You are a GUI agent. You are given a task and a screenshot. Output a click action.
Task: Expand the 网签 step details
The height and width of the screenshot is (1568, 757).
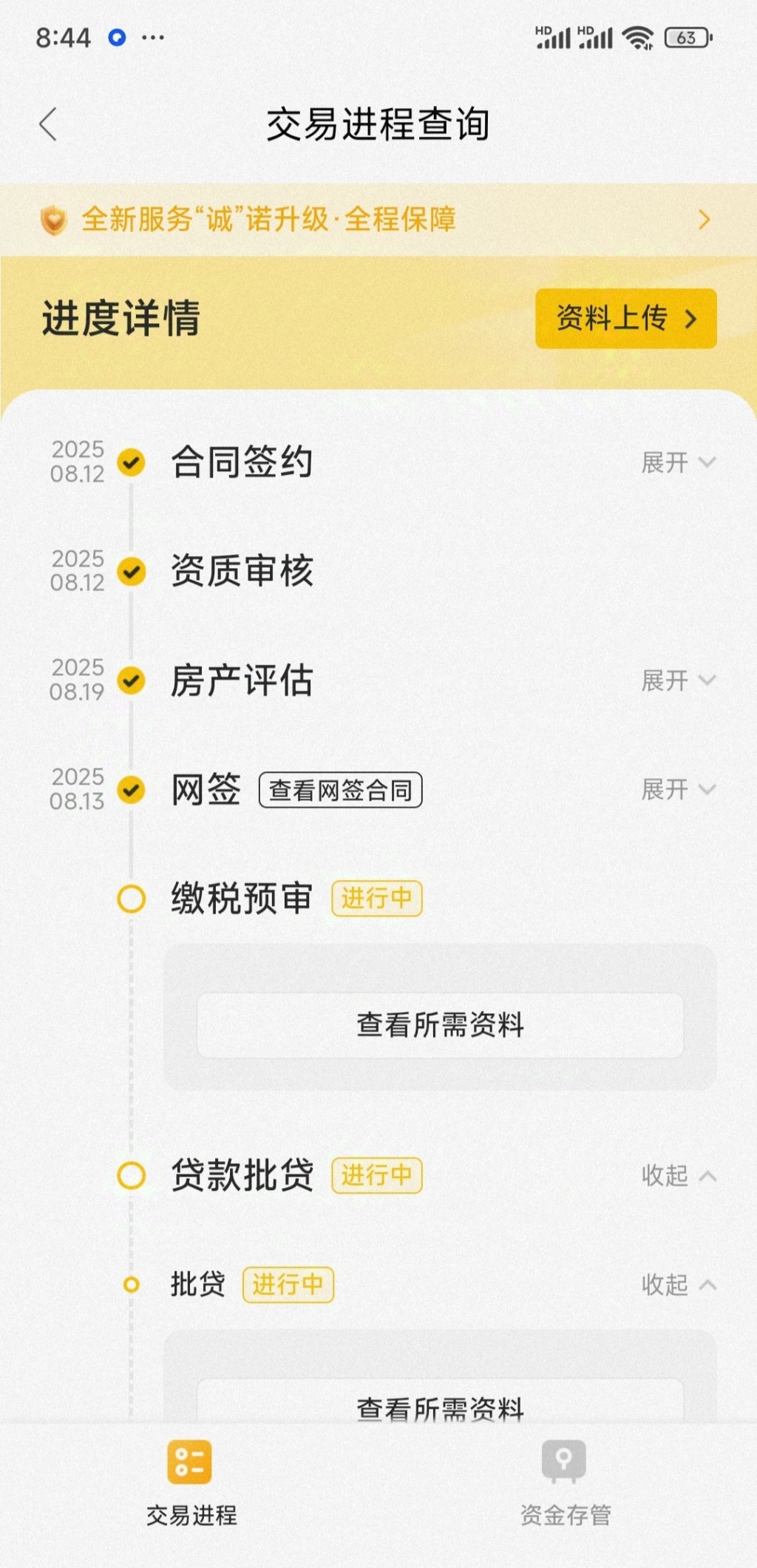[x=678, y=789]
